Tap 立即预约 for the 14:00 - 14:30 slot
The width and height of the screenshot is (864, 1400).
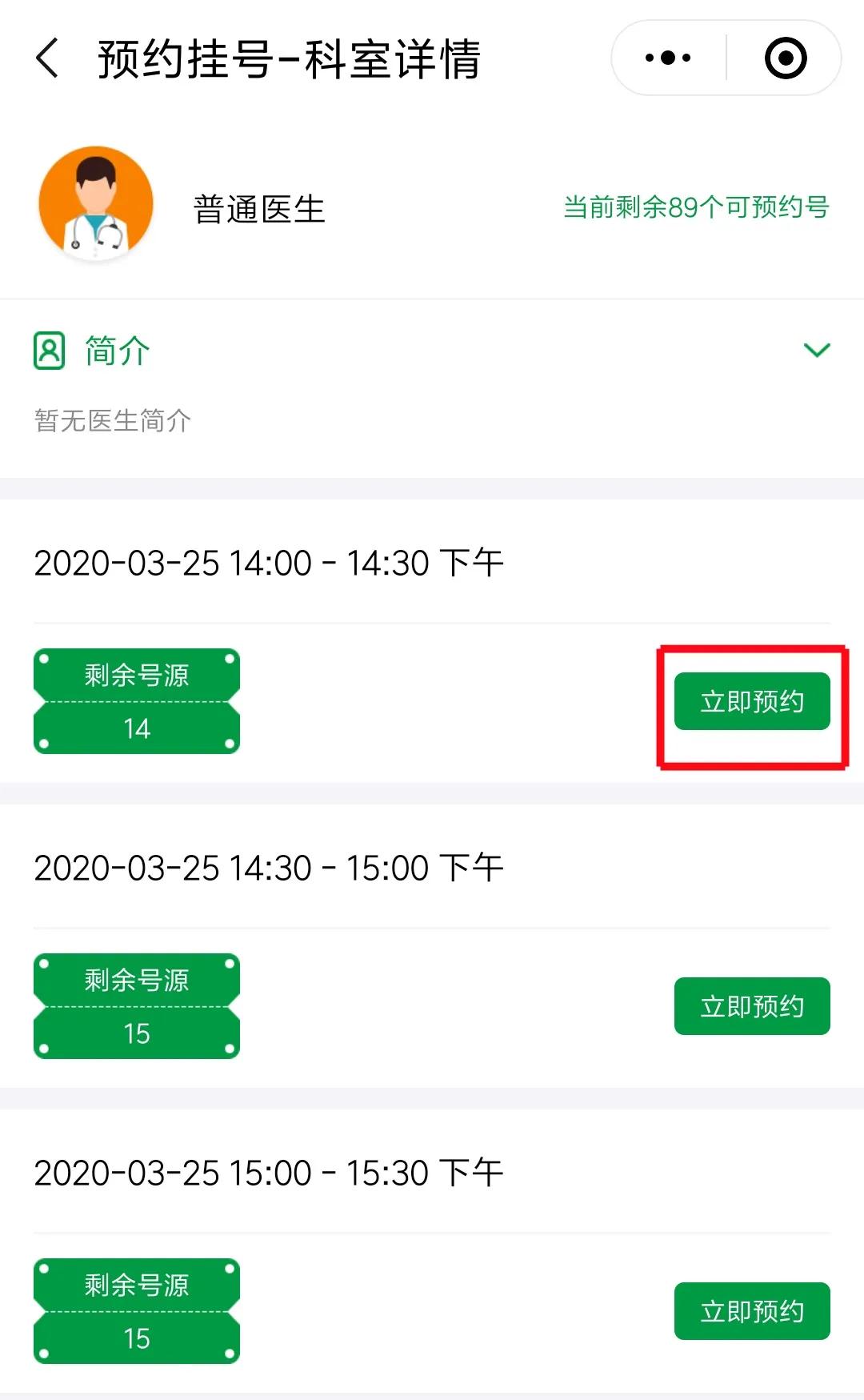752,700
